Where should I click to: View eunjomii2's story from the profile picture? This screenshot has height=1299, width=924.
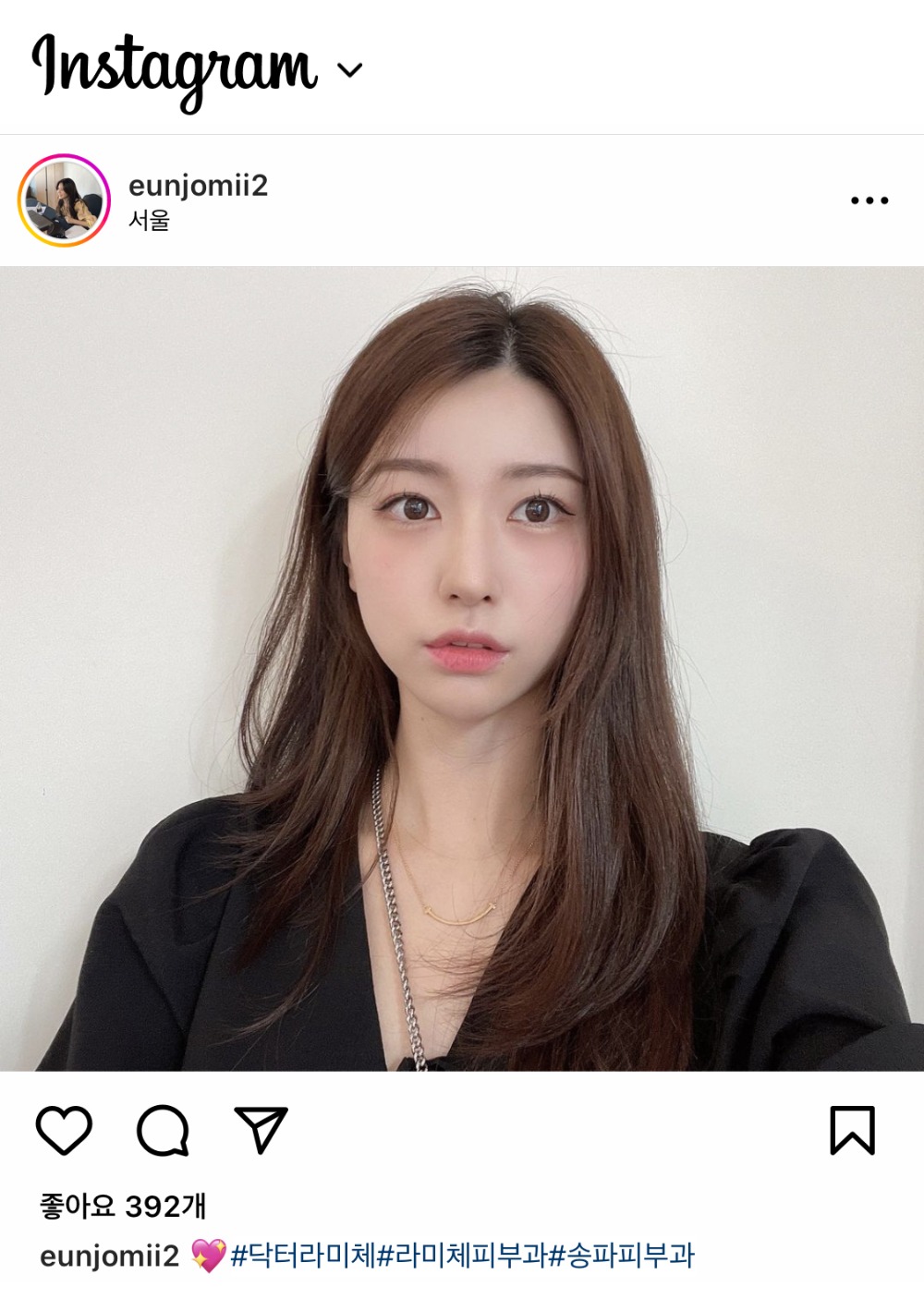tap(64, 200)
